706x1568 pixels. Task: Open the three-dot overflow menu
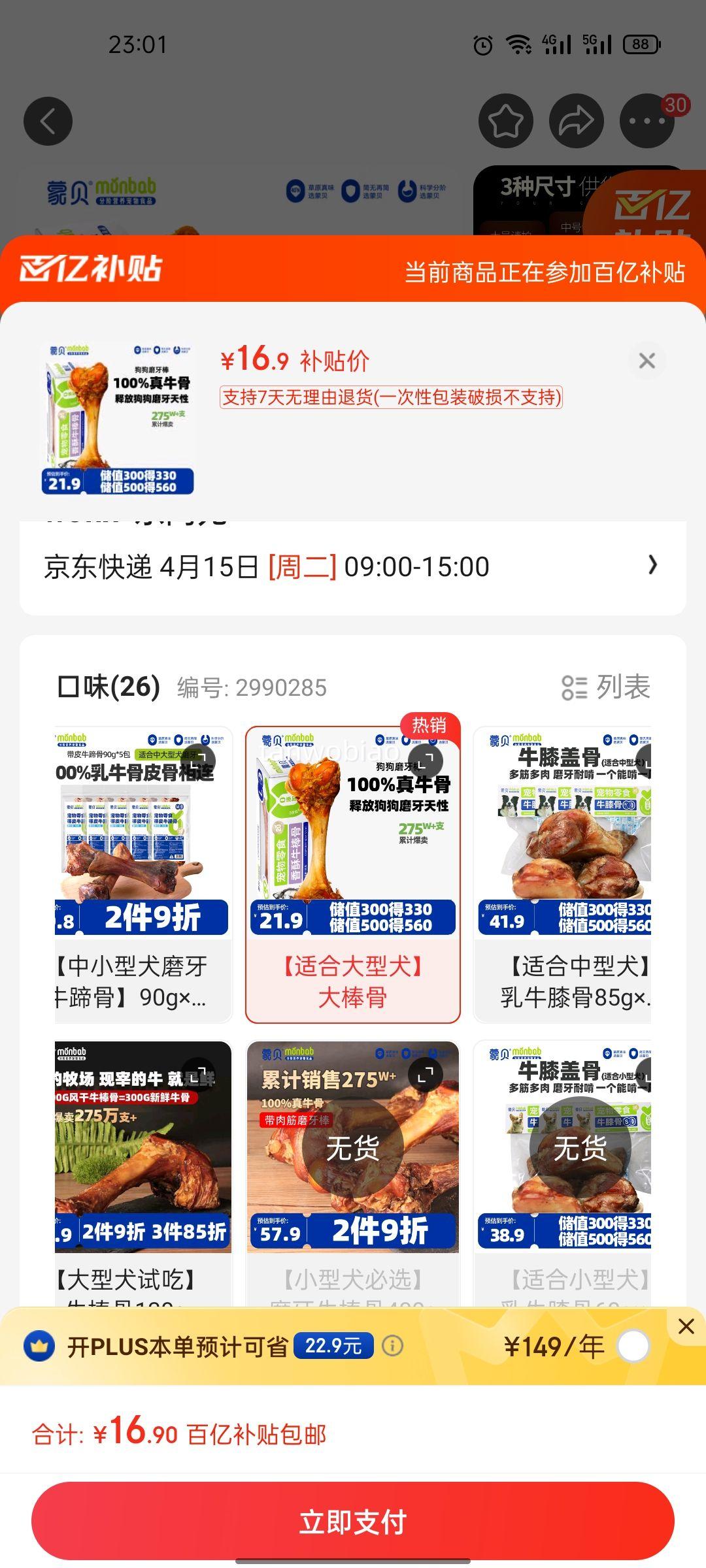point(647,122)
